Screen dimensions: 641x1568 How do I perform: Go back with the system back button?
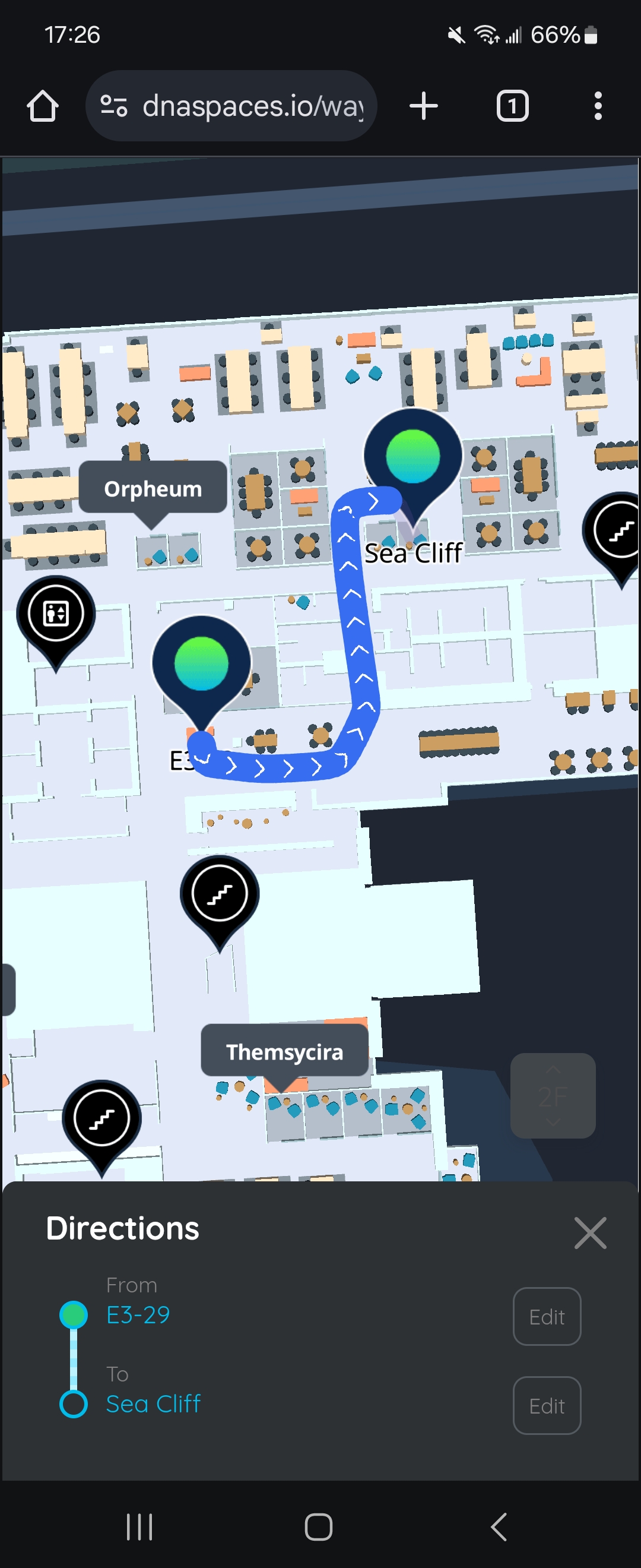point(499,1526)
